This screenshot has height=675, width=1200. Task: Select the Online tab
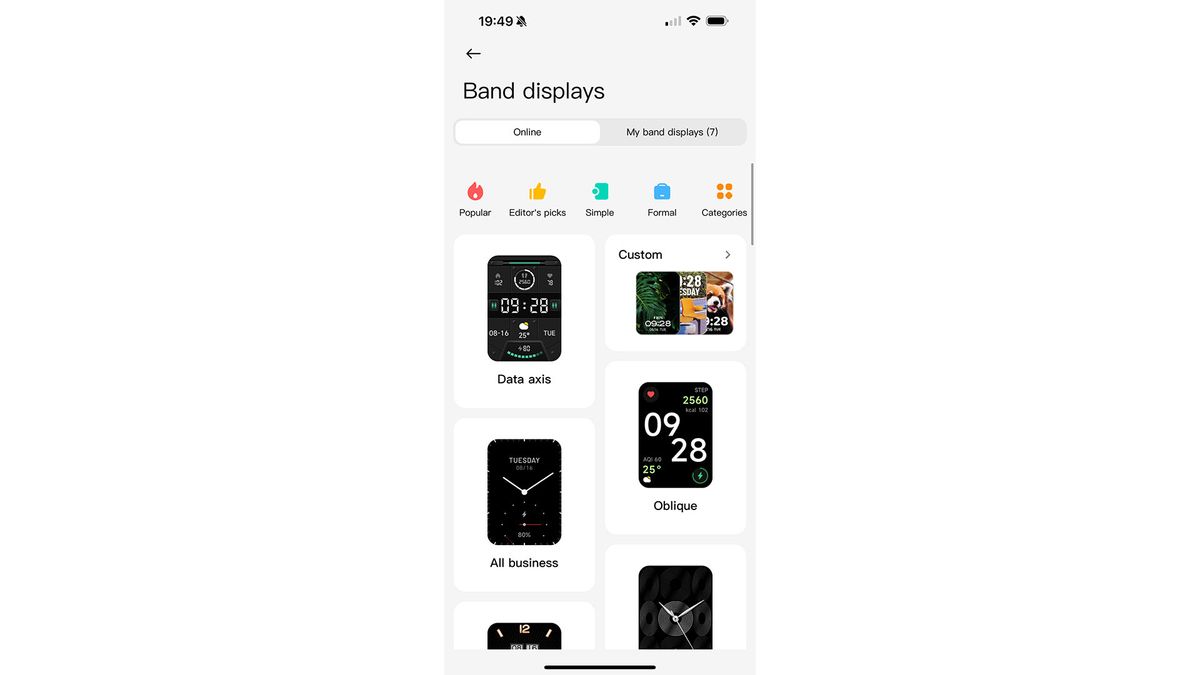point(527,132)
